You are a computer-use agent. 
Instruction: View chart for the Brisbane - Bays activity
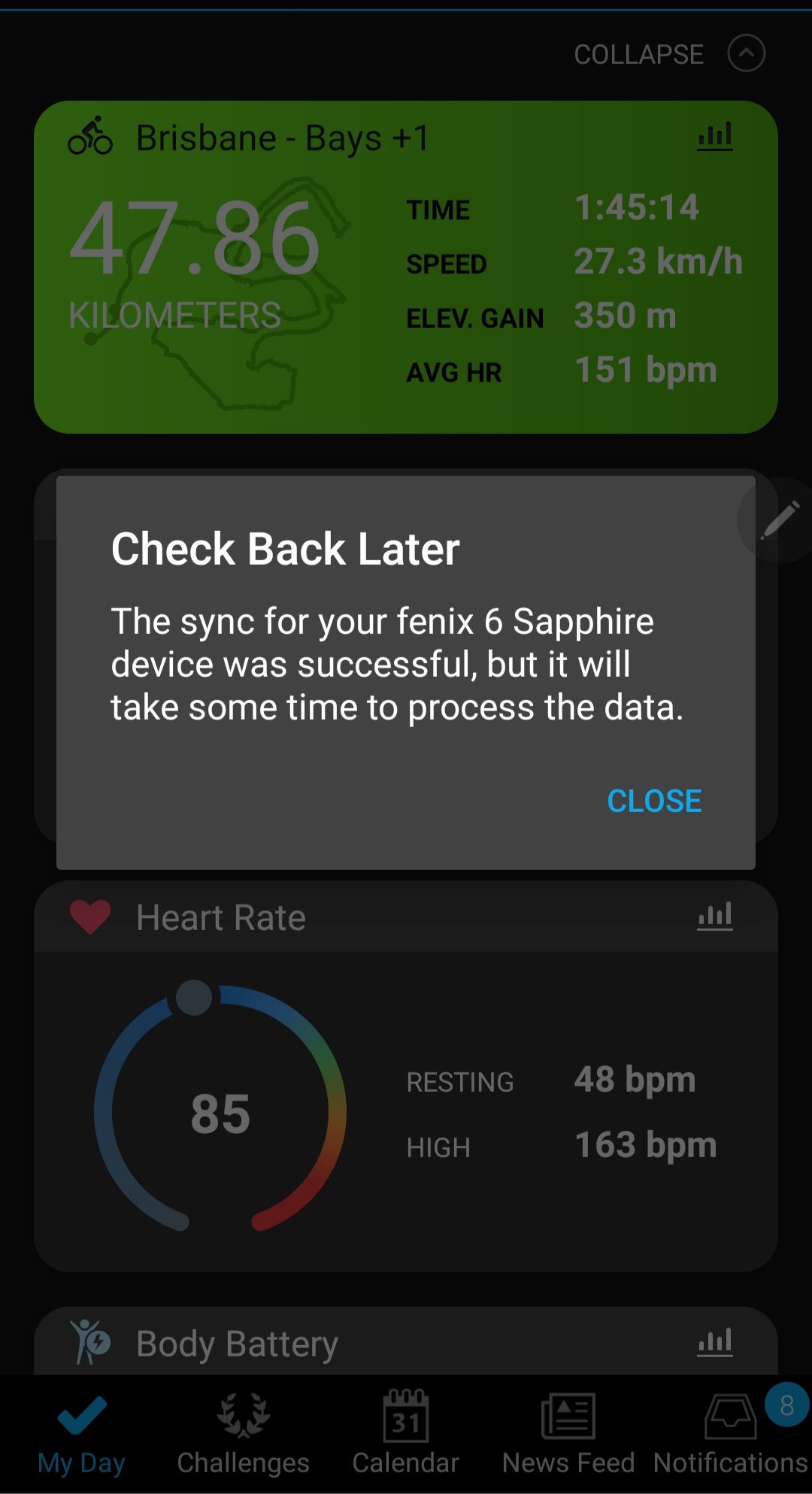[714, 137]
